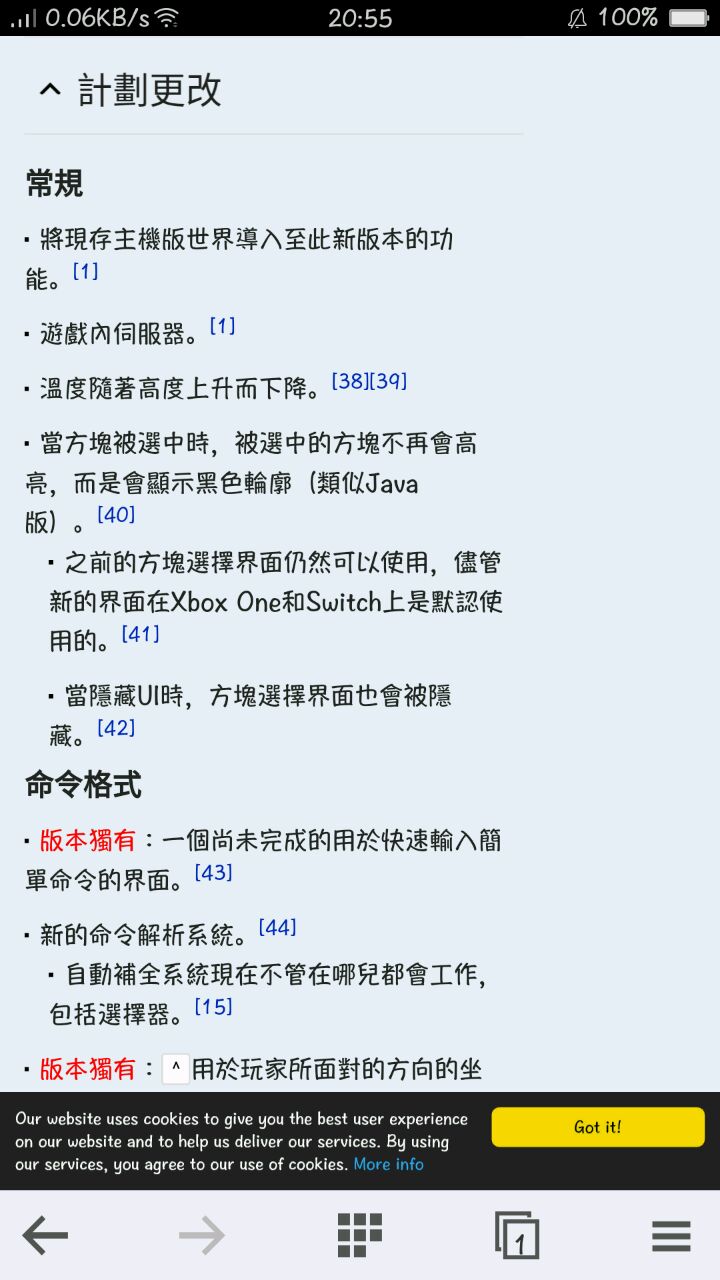Open citation [44]
The width and height of the screenshot is (720, 1280).
[277, 928]
